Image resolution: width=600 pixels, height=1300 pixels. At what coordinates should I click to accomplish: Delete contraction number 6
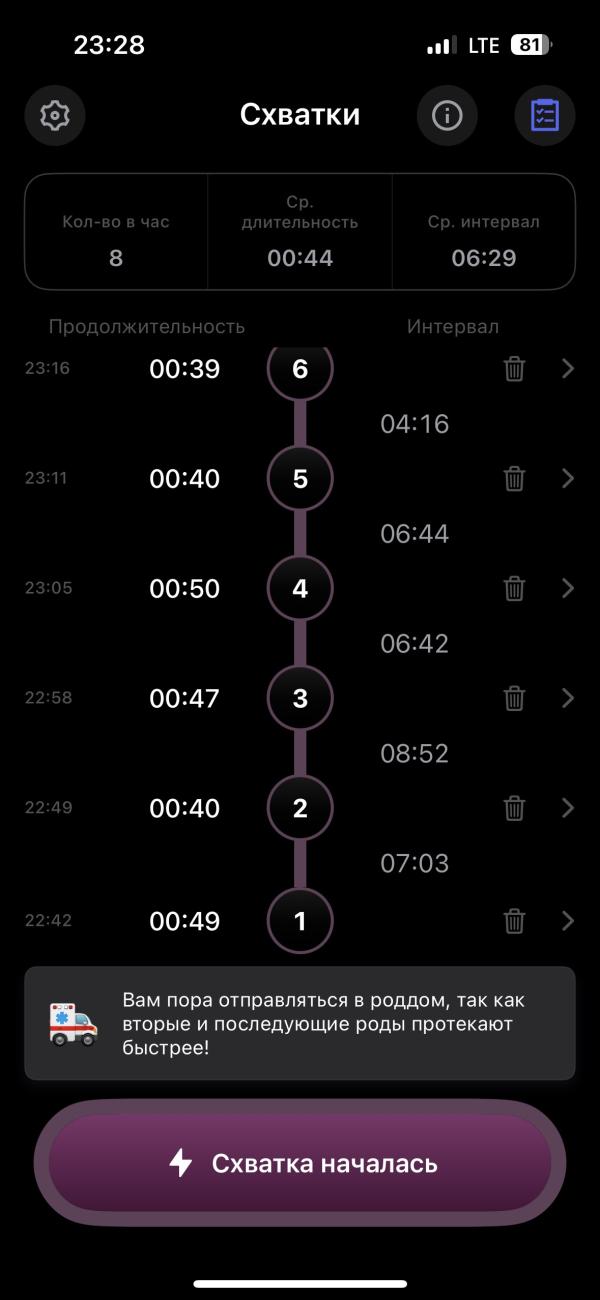click(x=514, y=369)
